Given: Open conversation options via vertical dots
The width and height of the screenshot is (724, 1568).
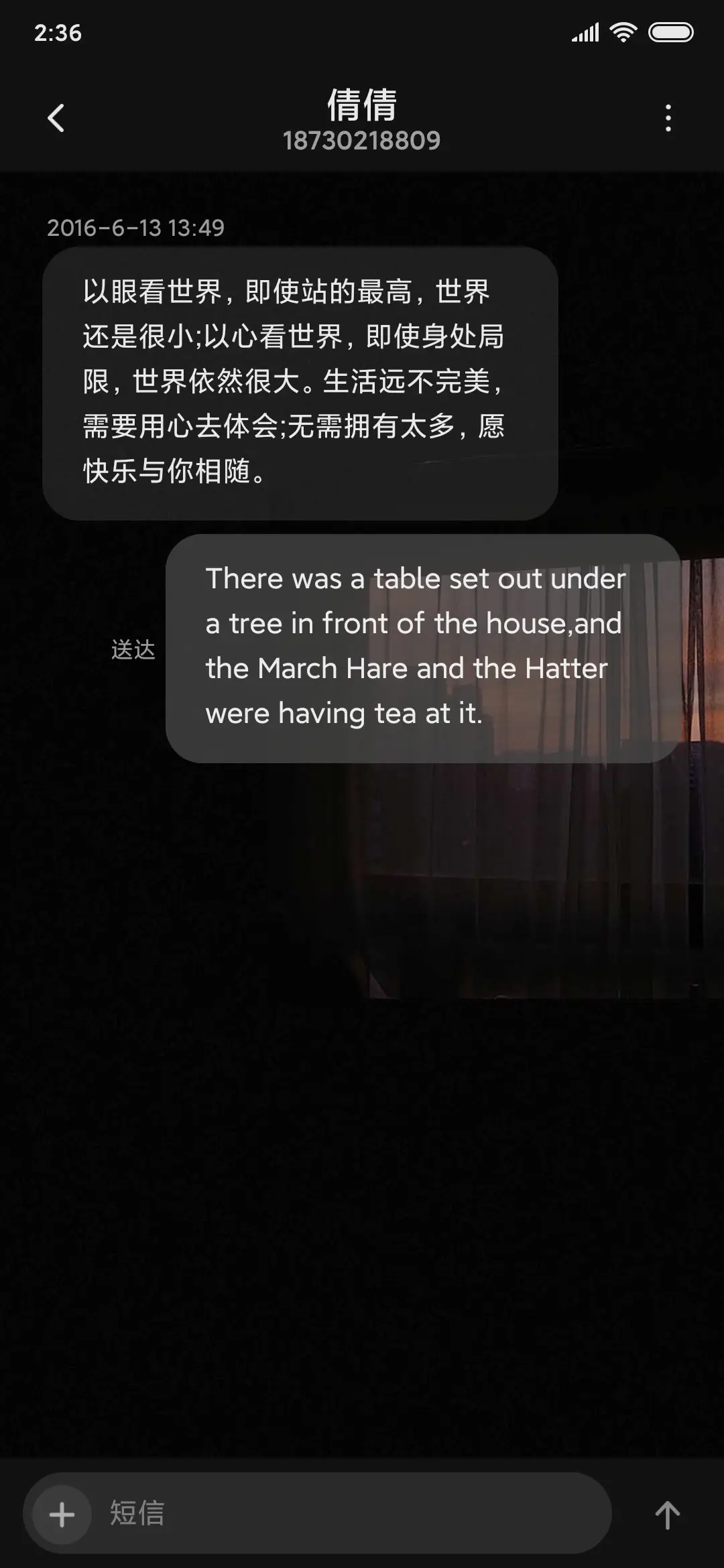Looking at the screenshot, I should click(668, 118).
